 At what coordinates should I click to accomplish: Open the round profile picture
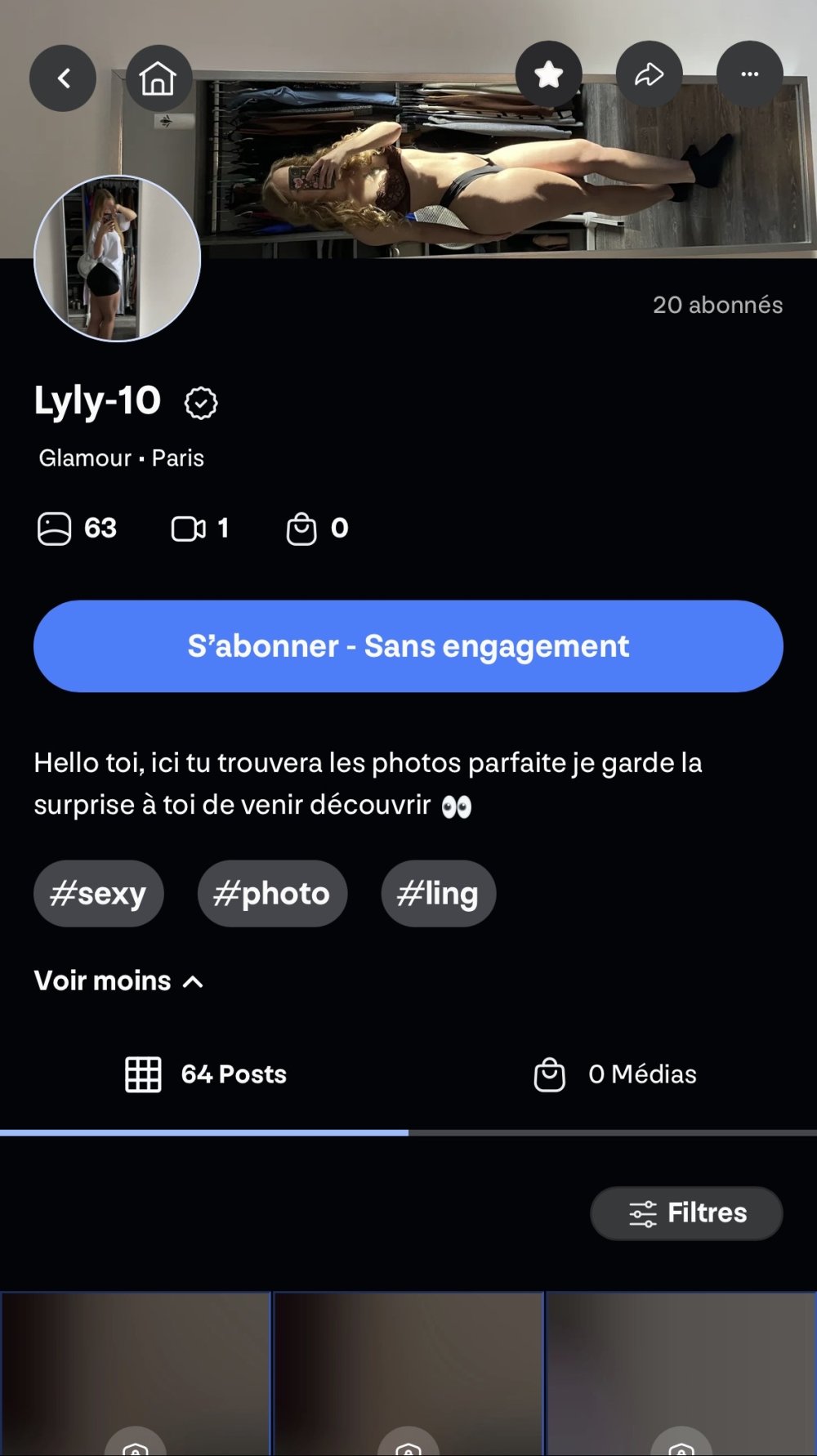click(117, 258)
